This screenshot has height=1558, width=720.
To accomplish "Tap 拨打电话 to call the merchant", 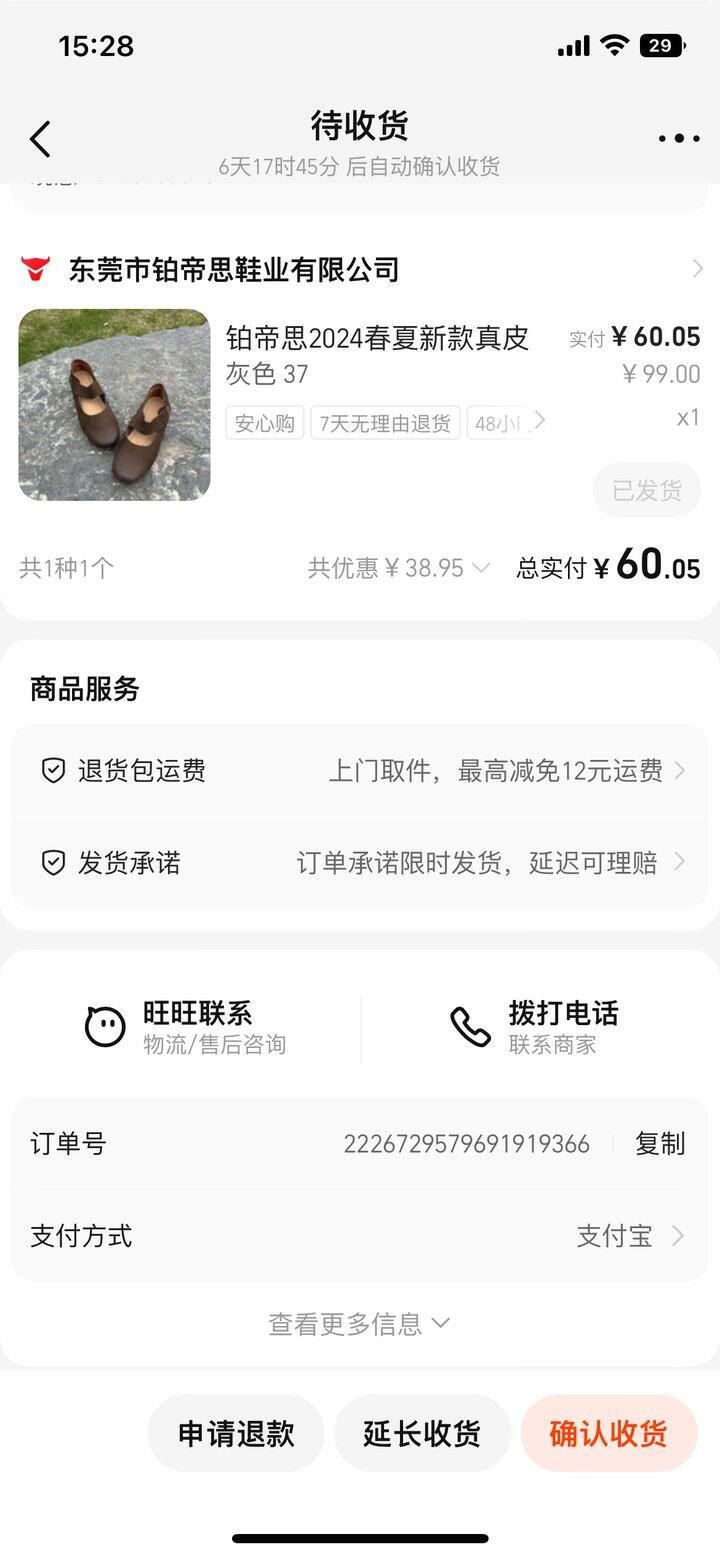I will click(534, 1028).
